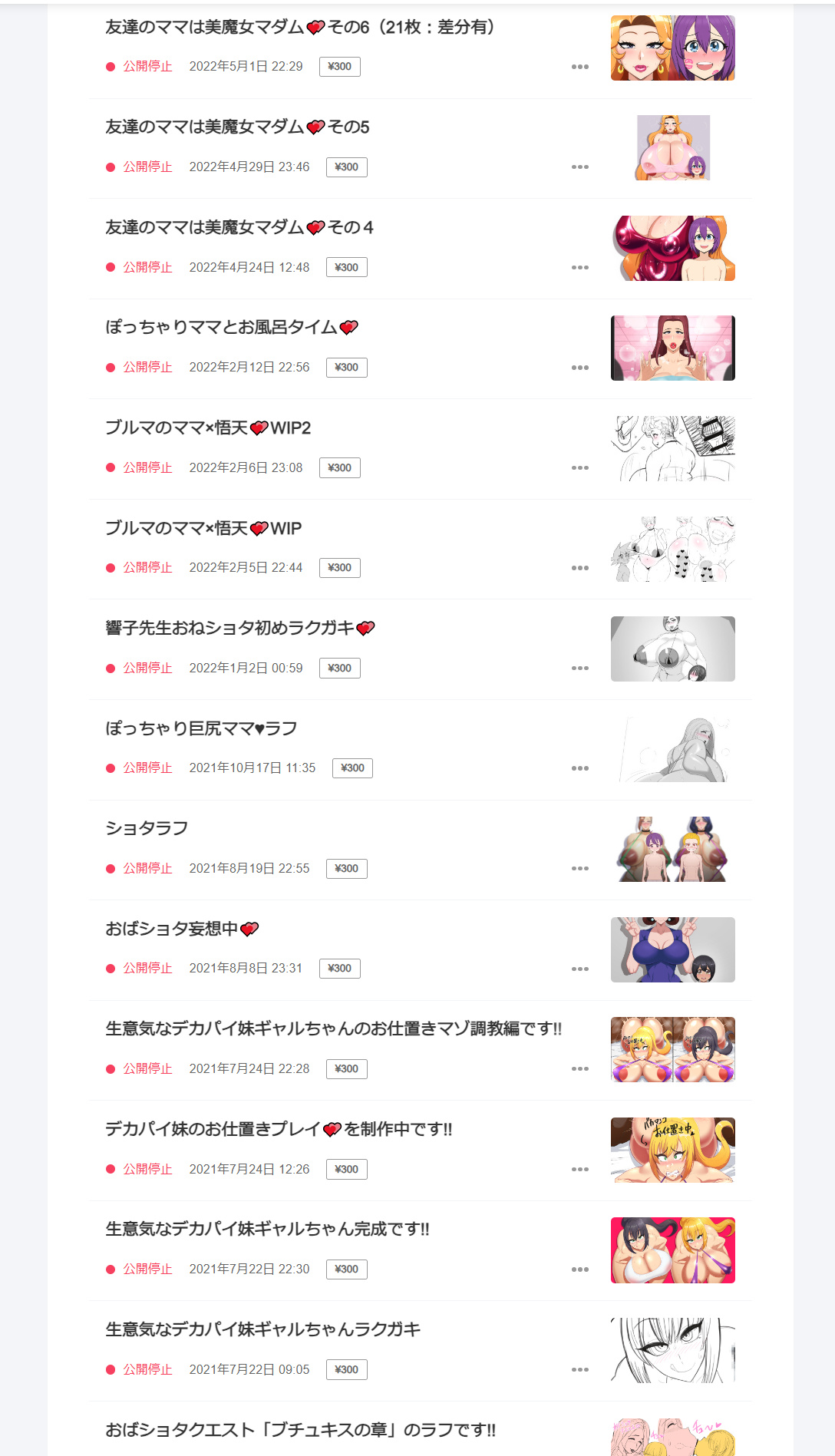Tap the three dots on the 2022年4月24日 post
Image resolution: width=835 pixels, height=1456 pixels.
pos(579,267)
